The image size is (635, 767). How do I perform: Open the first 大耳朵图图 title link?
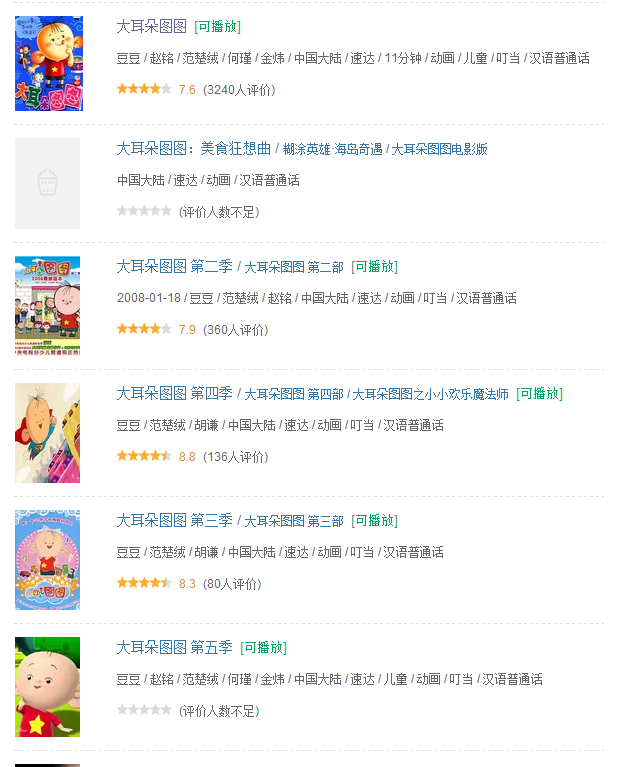(x=151, y=26)
